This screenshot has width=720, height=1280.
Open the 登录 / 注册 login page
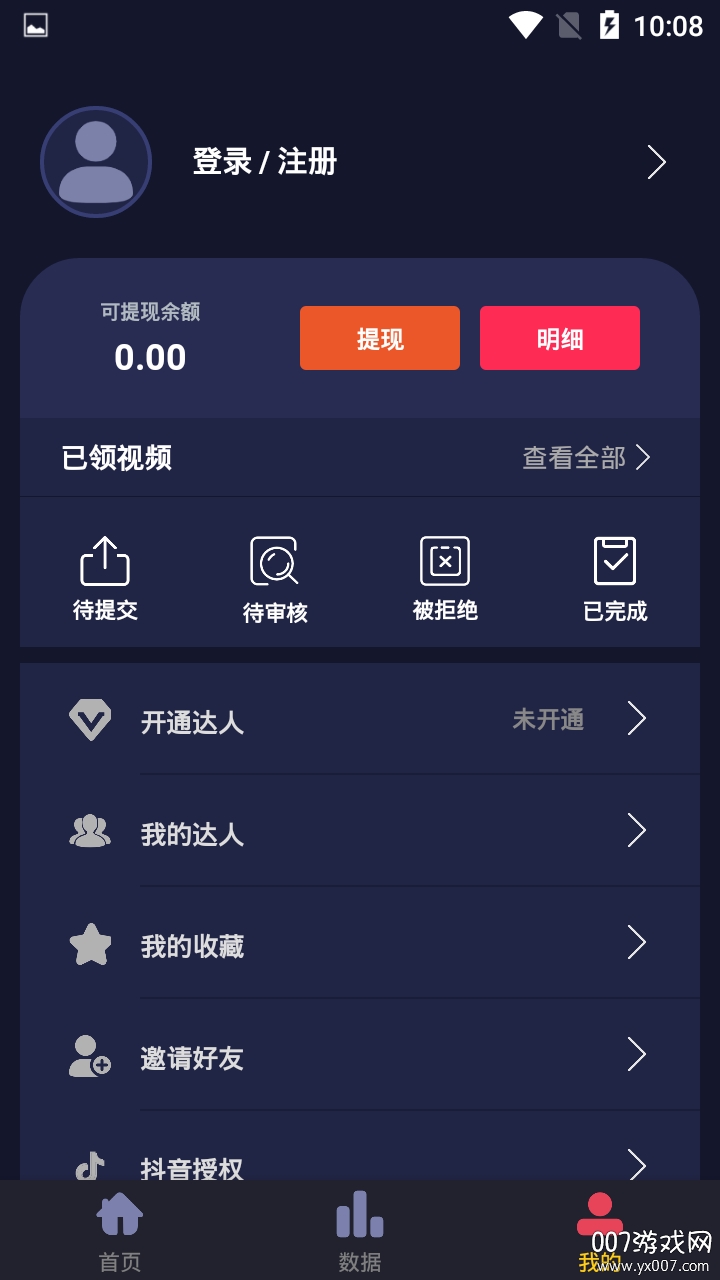265,162
